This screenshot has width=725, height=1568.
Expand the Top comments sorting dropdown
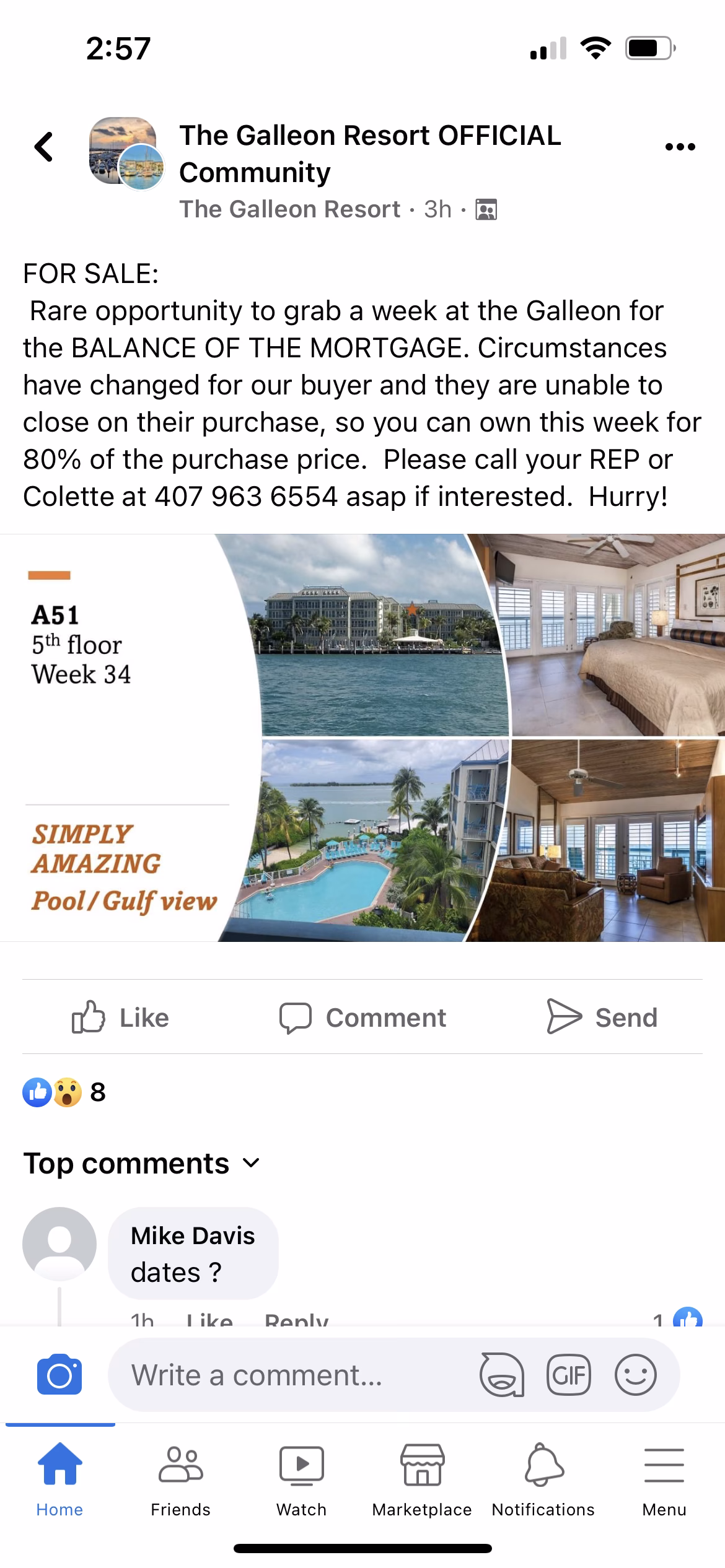(141, 1163)
